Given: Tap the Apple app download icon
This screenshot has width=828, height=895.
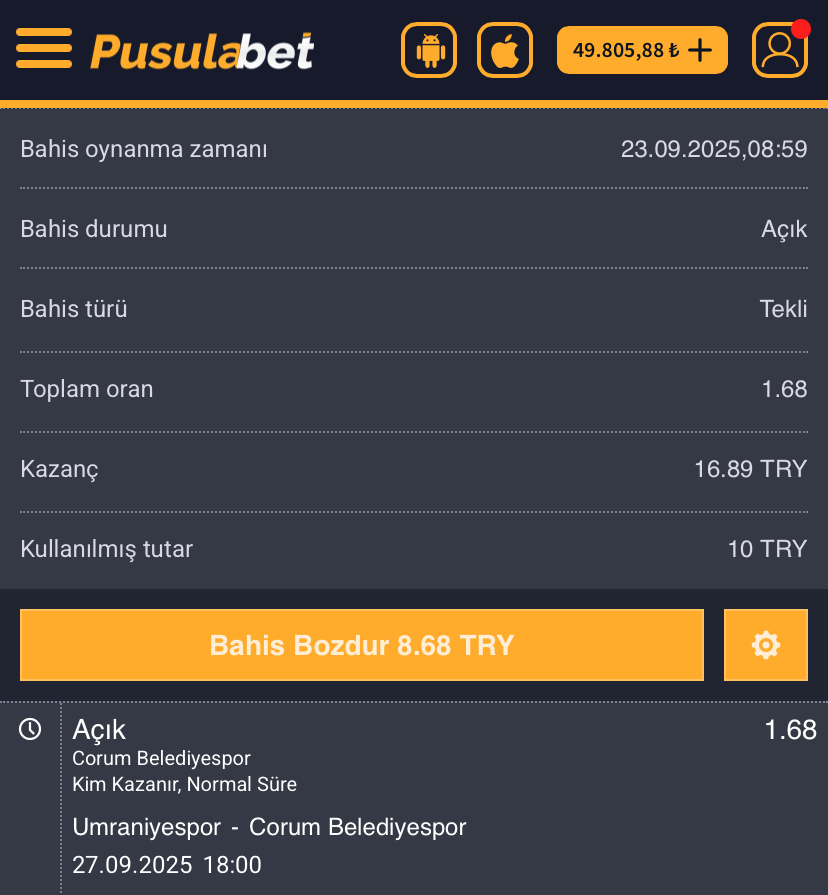Looking at the screenshot, I should 505,50.
